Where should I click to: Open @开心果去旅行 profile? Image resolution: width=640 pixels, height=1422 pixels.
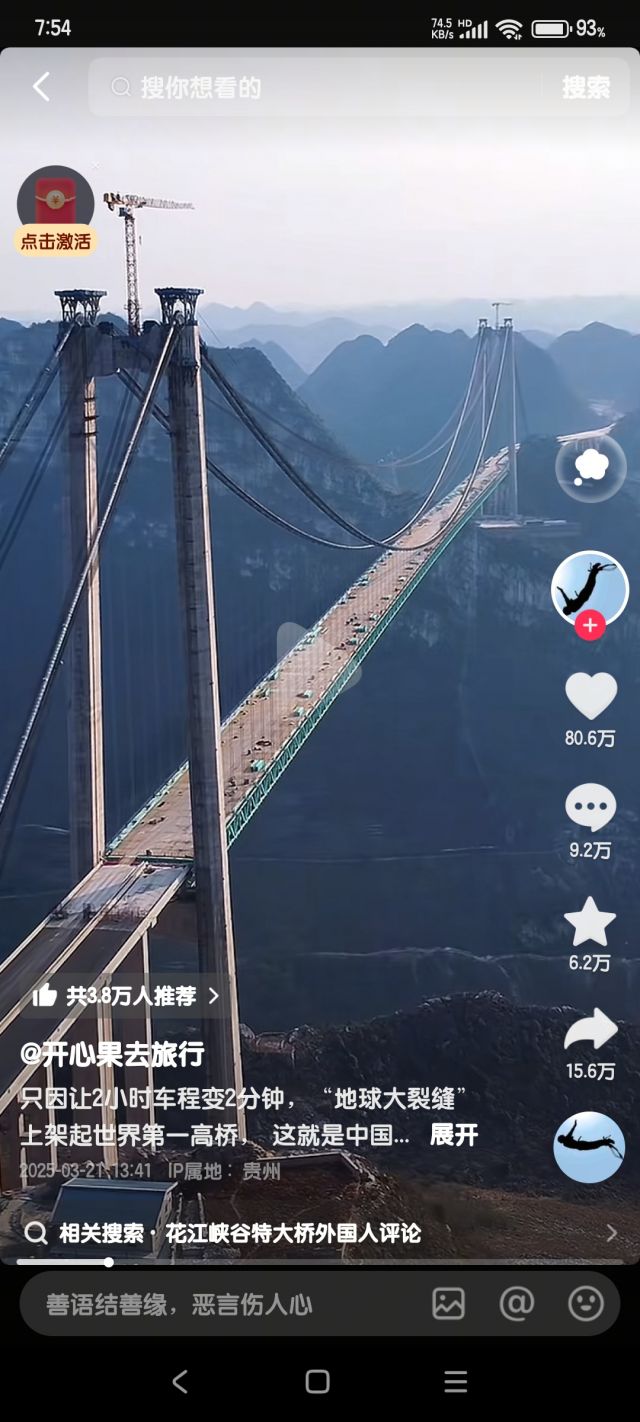click(112, 1053)
